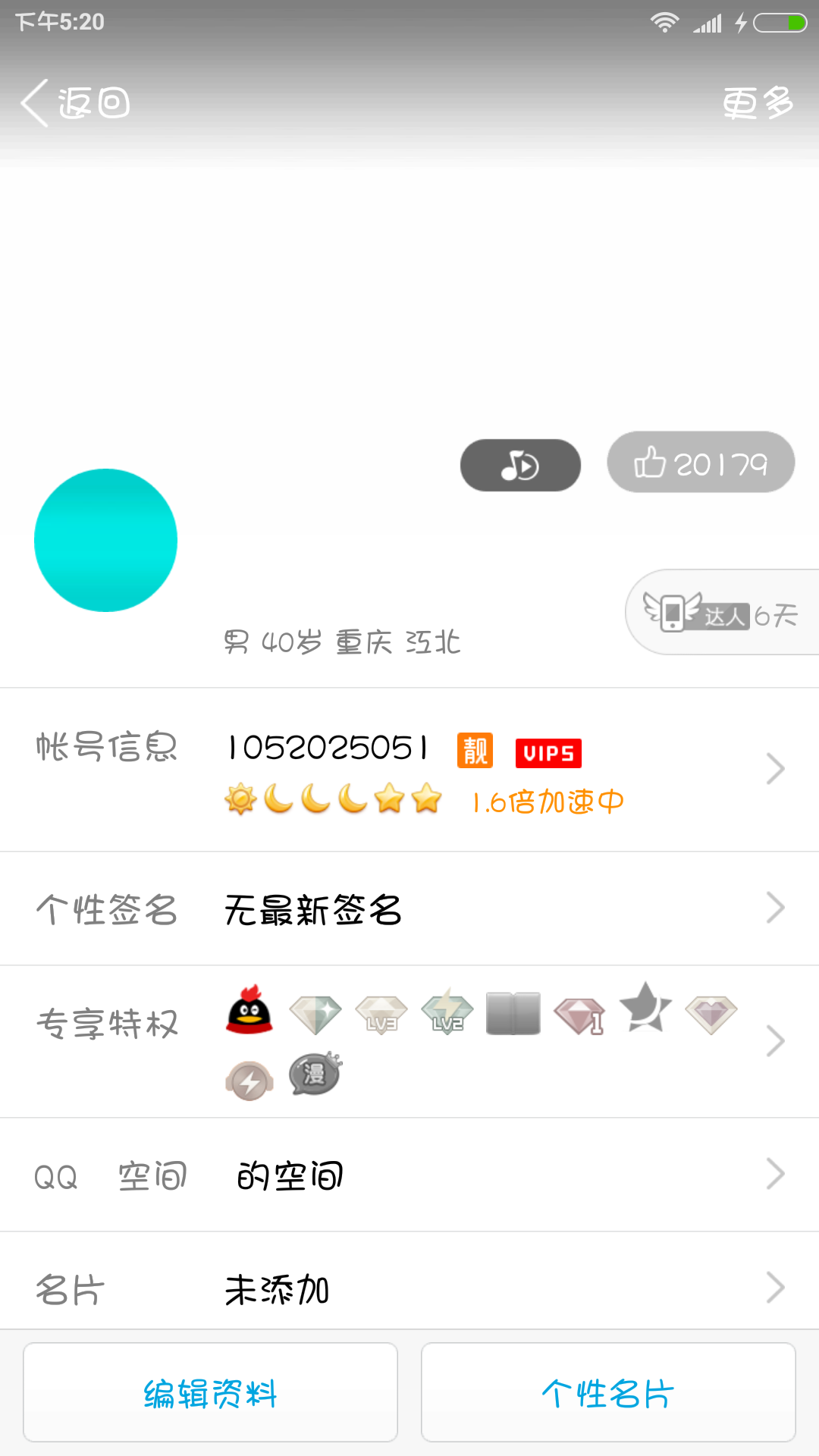Open the 达人 6天 badge
Image resolution: width=819 pixels, height=1456 pixels.
click(722, 612)
